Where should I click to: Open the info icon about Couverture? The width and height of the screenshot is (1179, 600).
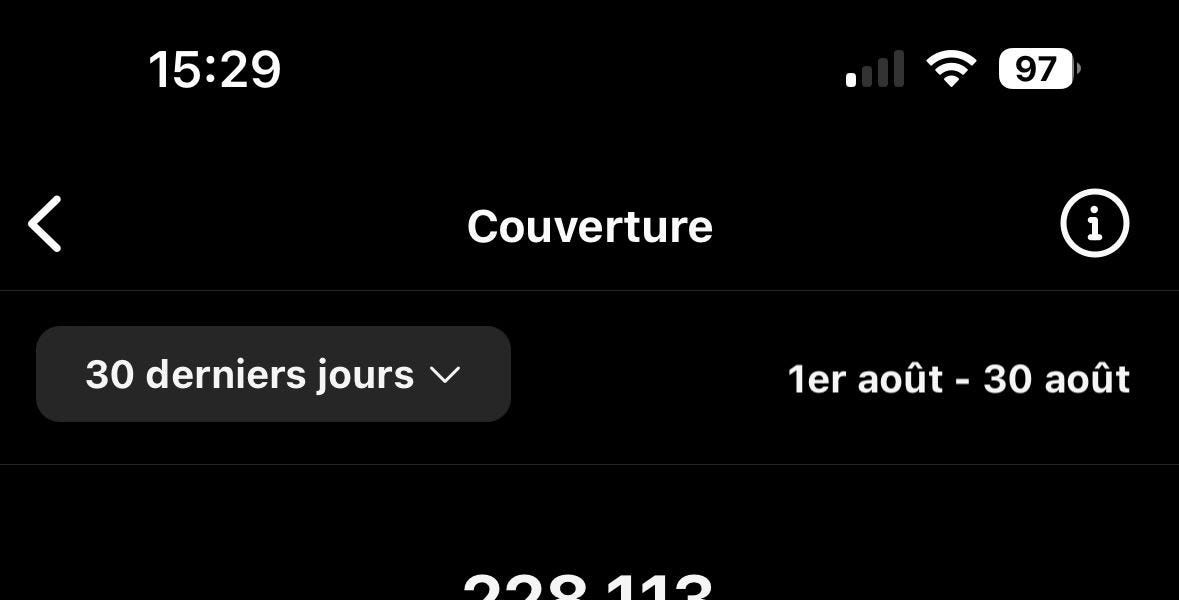1094,224
